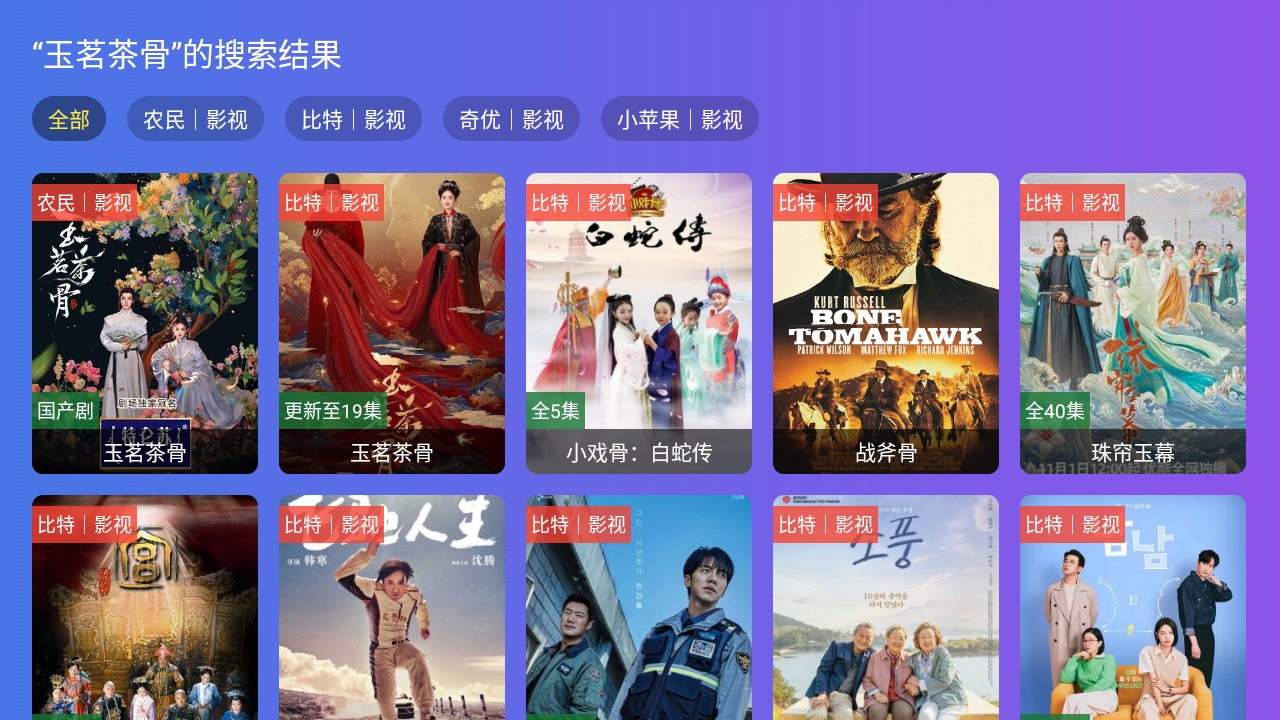Filter by 小苹果影视 source

(x=679, y=119)
